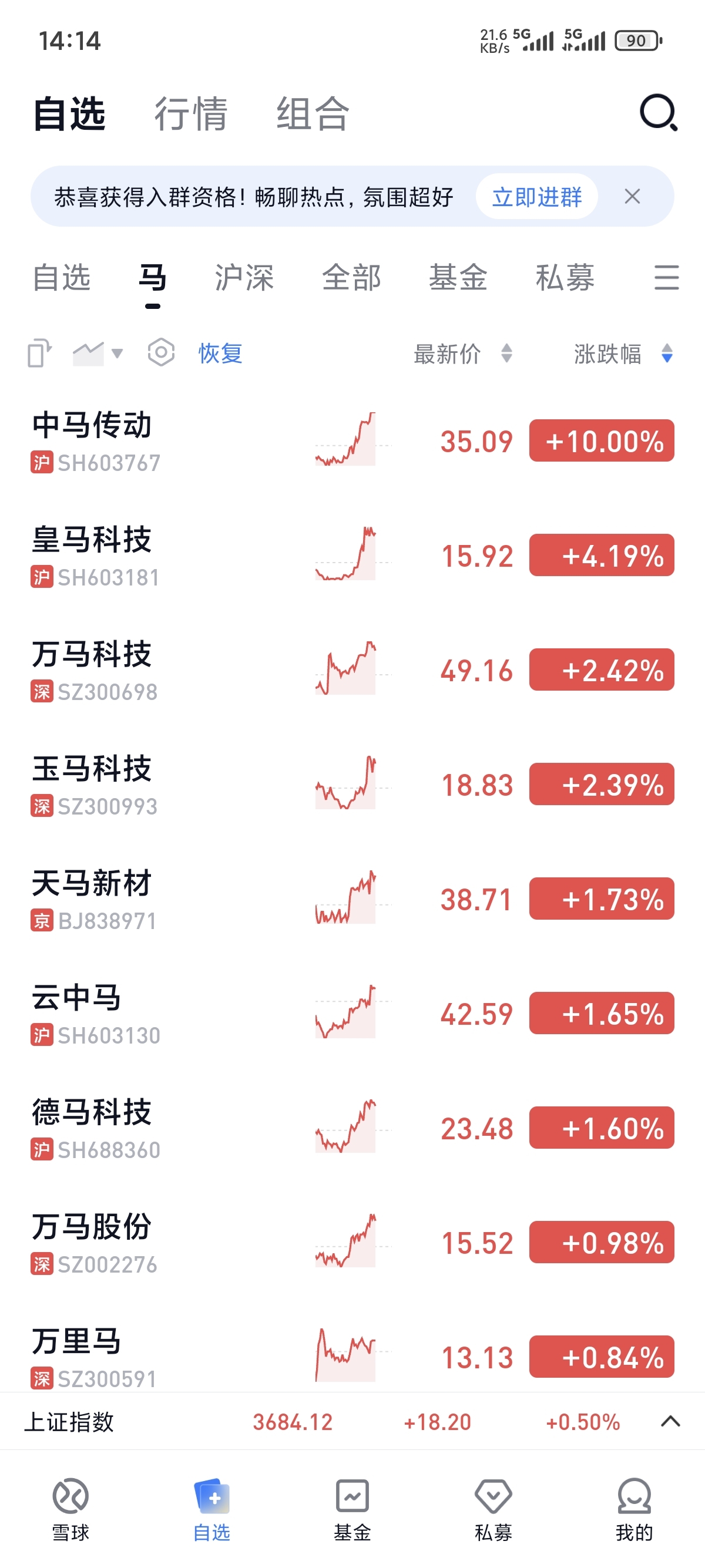Tap 立即进群 to join the group
The image size is (705, 1568).
(x=537, y=197)
